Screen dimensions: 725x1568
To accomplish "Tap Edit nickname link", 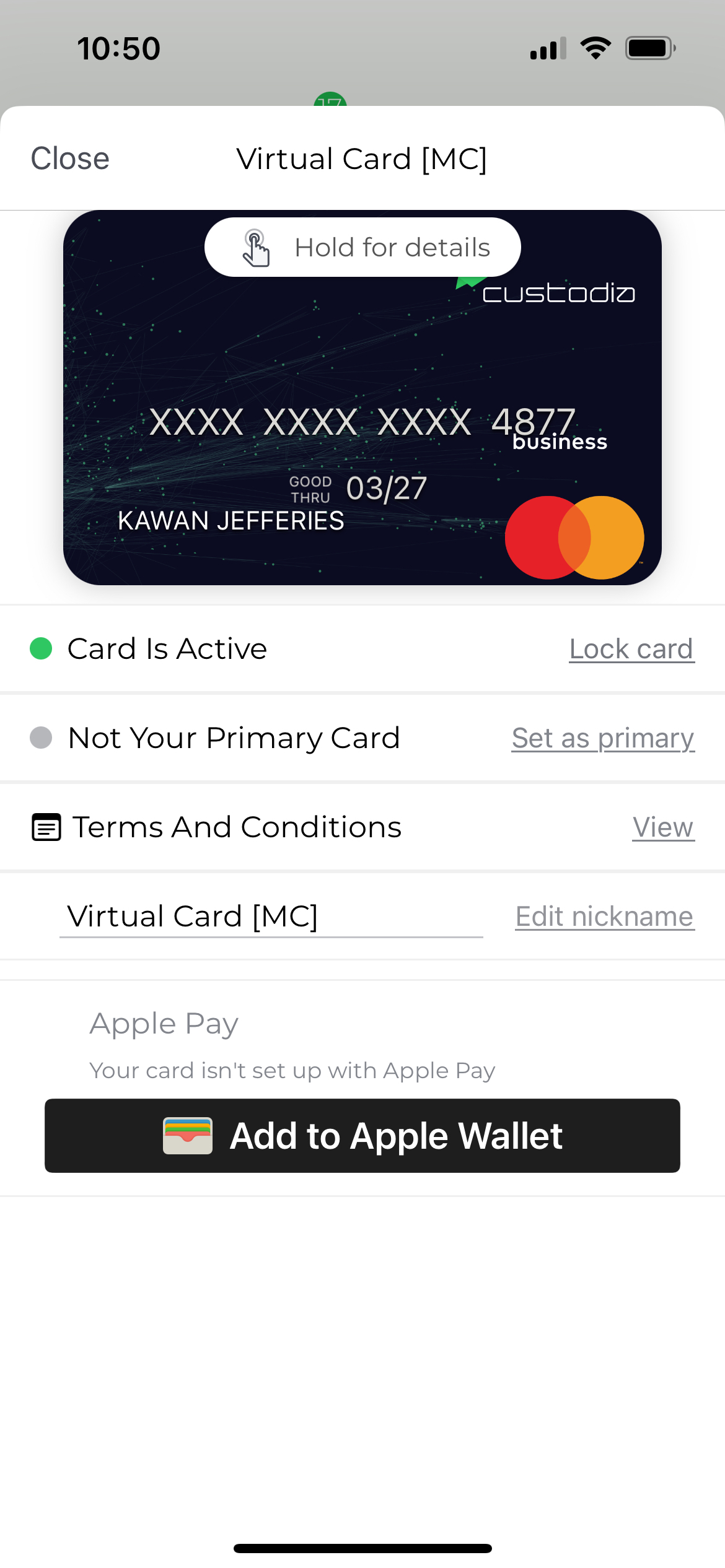I will (604, 917).
